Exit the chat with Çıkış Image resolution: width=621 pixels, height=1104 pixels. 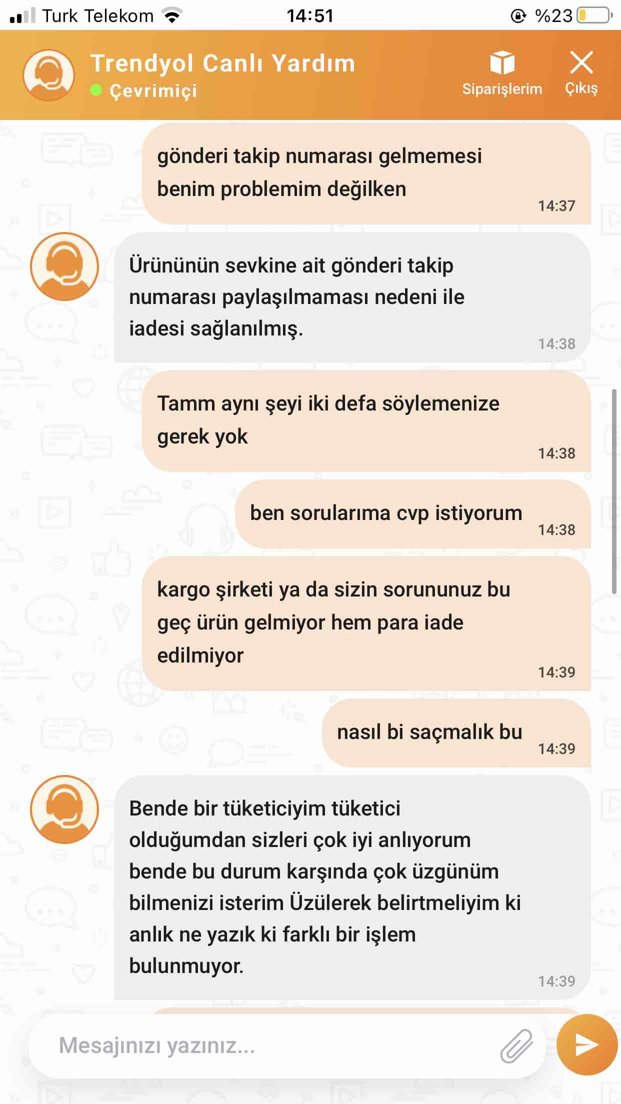click(x=582, y=73)
